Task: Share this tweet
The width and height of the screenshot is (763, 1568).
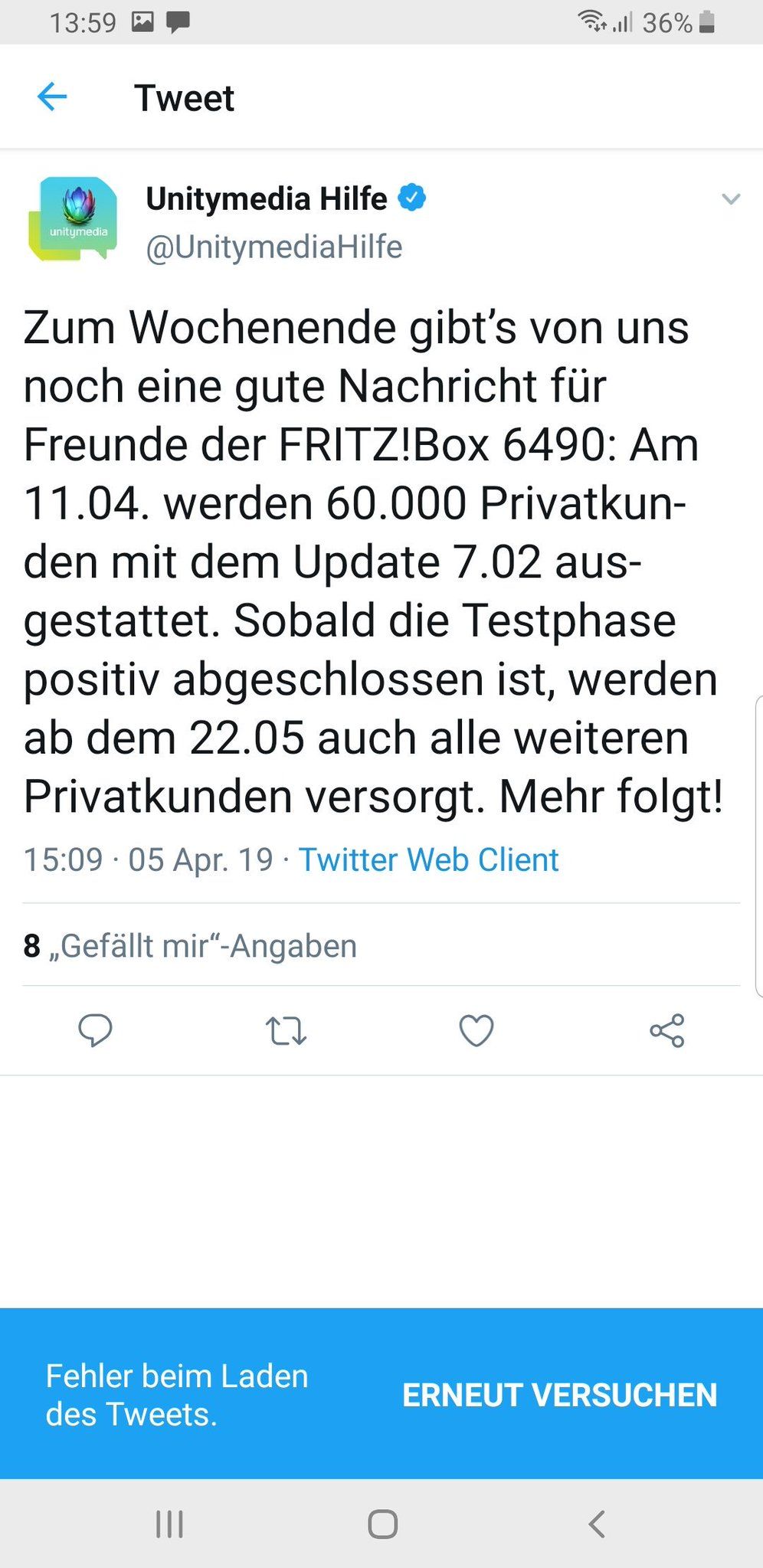Action: [x=666, y=1030]
